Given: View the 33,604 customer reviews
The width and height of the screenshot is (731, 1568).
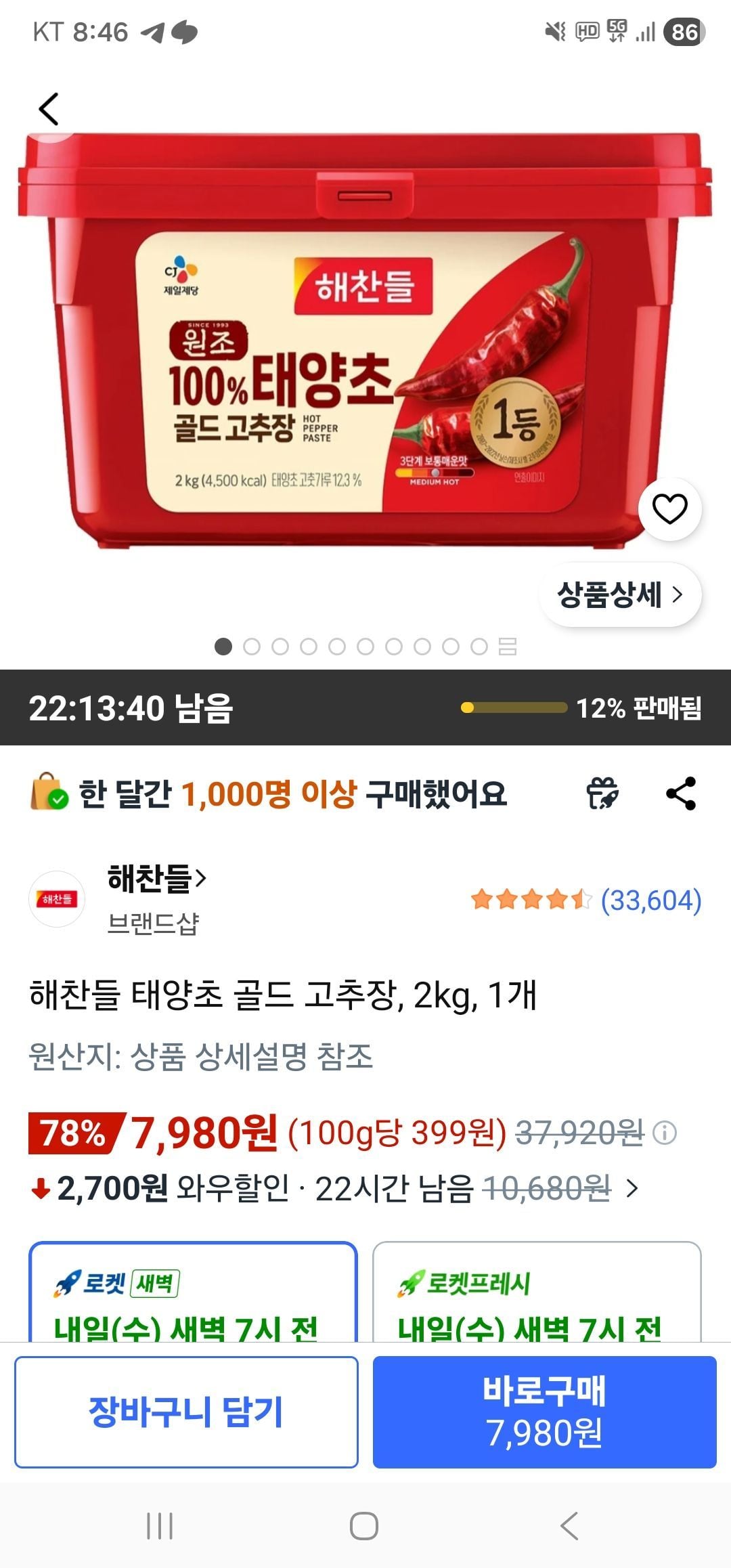Looking at the screenshot, I should (x=650, y=900).
